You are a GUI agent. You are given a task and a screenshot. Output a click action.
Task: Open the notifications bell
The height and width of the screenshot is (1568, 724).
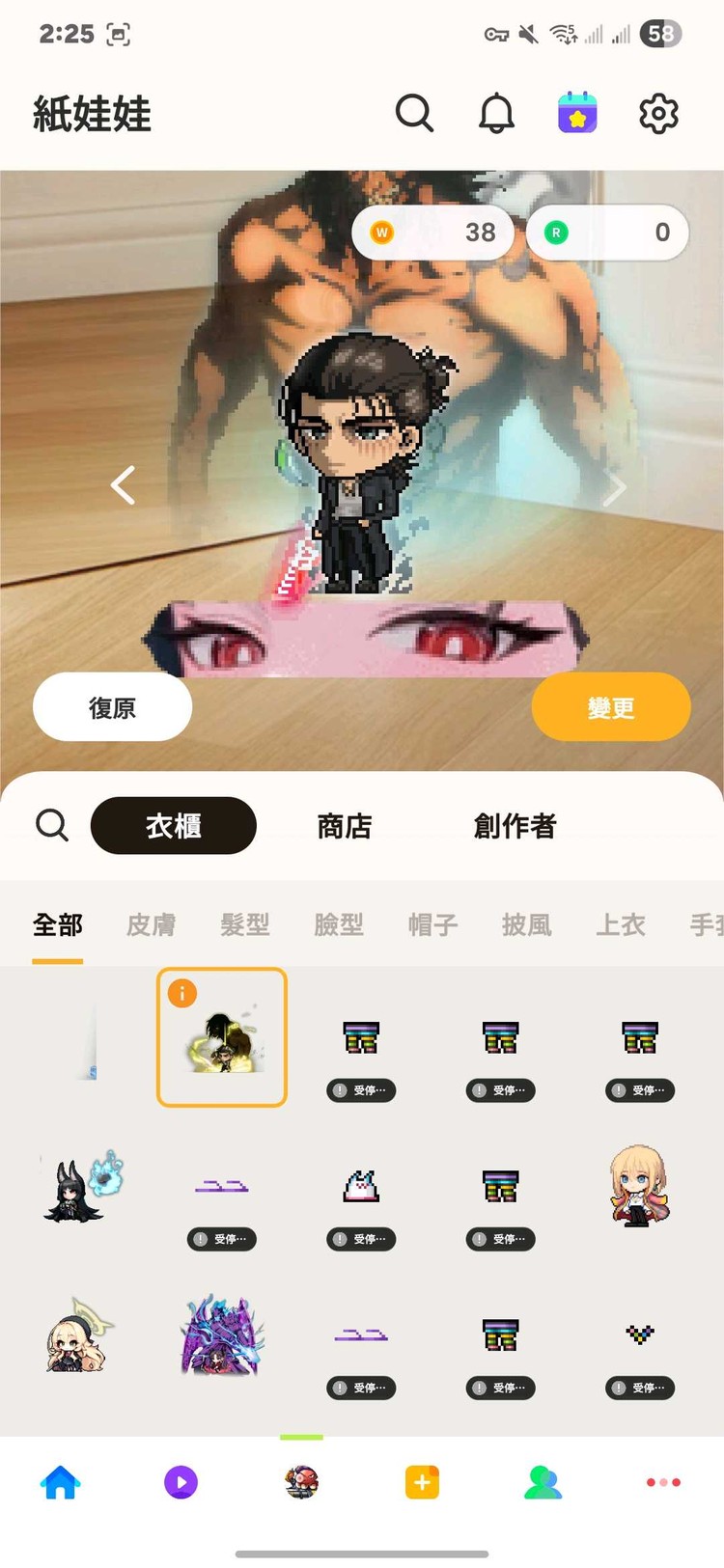496,114
